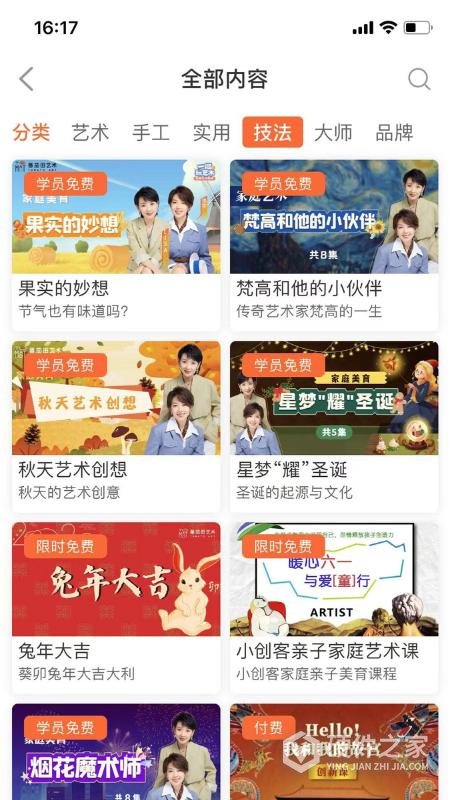
Task: View the 小创客亲子家庭艺术课 course
Action: [334, 608]
